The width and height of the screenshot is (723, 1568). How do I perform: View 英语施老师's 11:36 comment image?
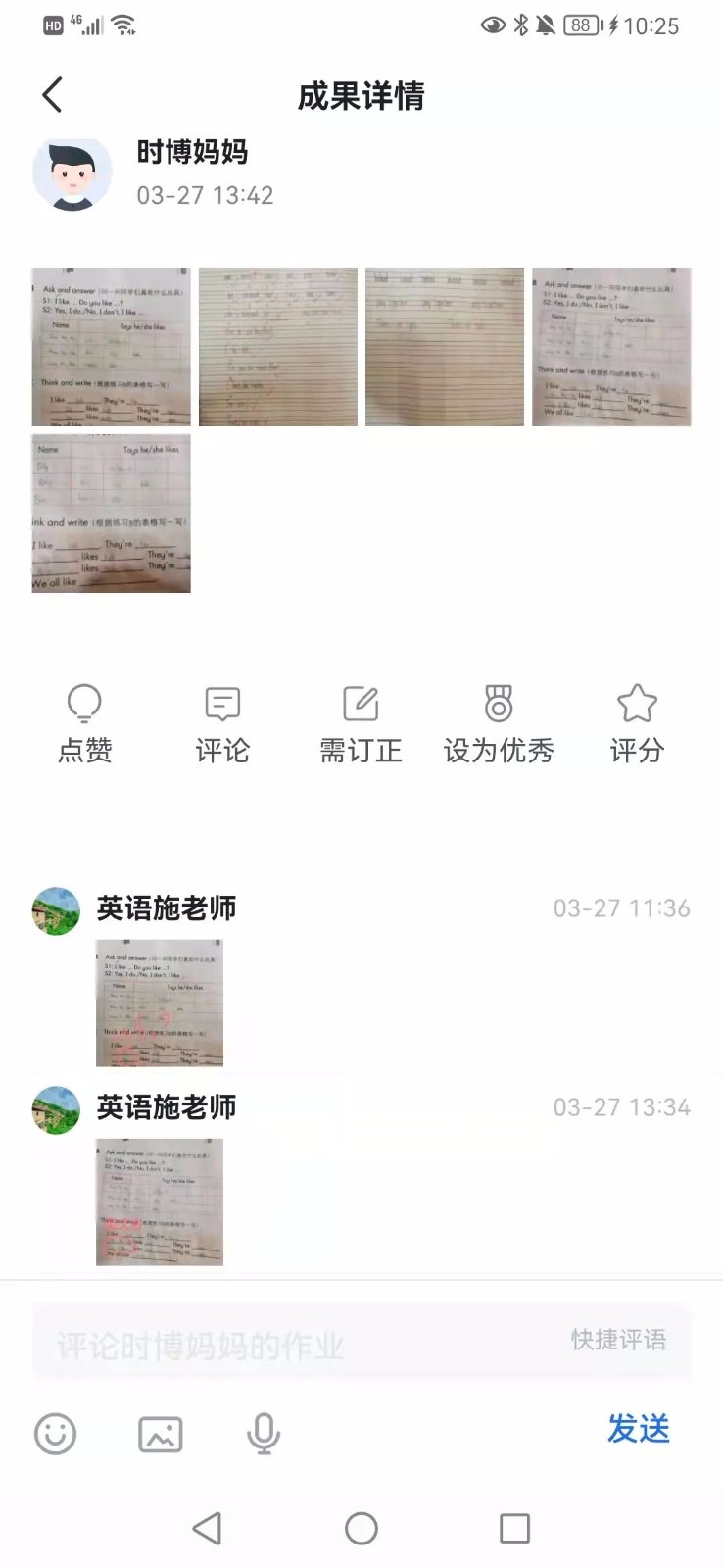coord(160,1003)
